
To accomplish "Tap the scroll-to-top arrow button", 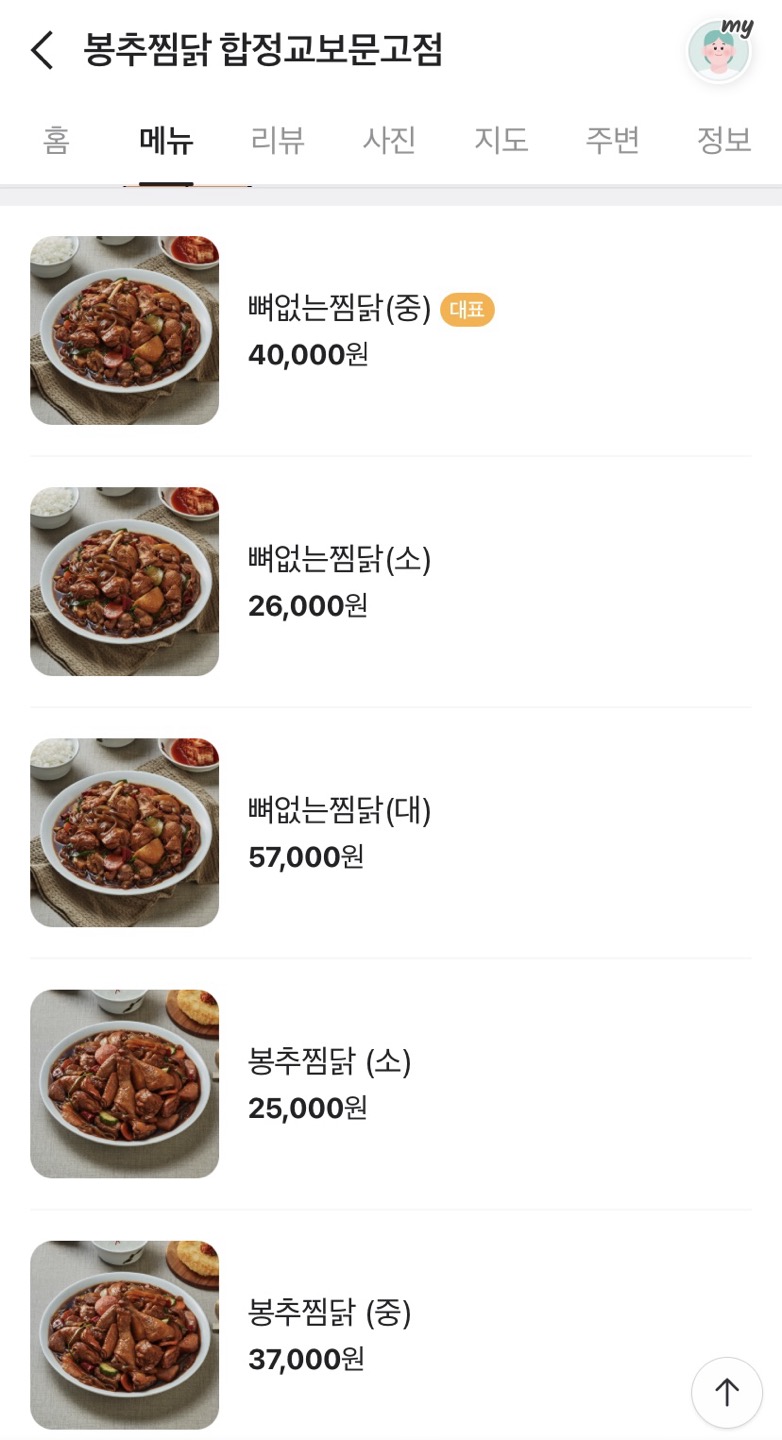I will click(727, 1392).
